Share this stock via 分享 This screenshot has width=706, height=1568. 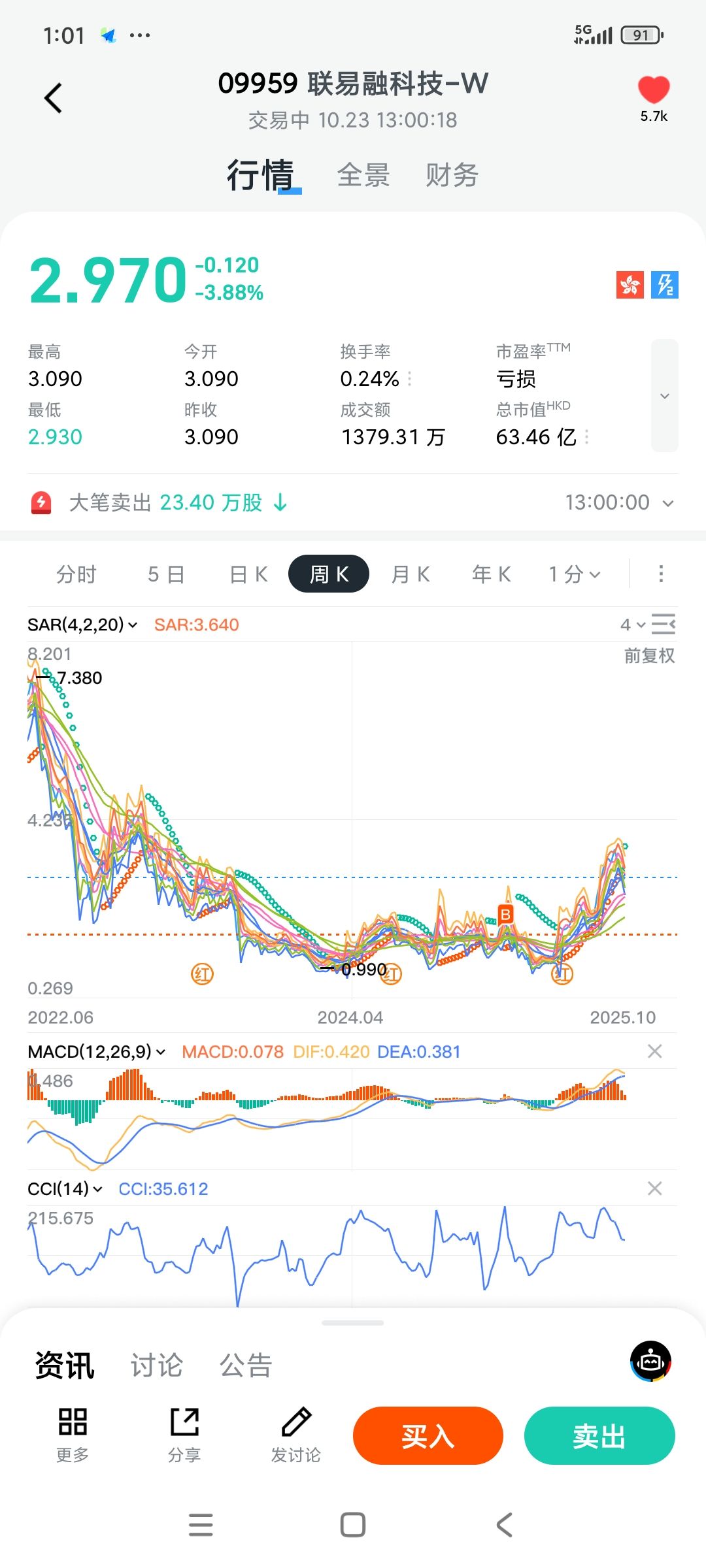point(184,1434)
